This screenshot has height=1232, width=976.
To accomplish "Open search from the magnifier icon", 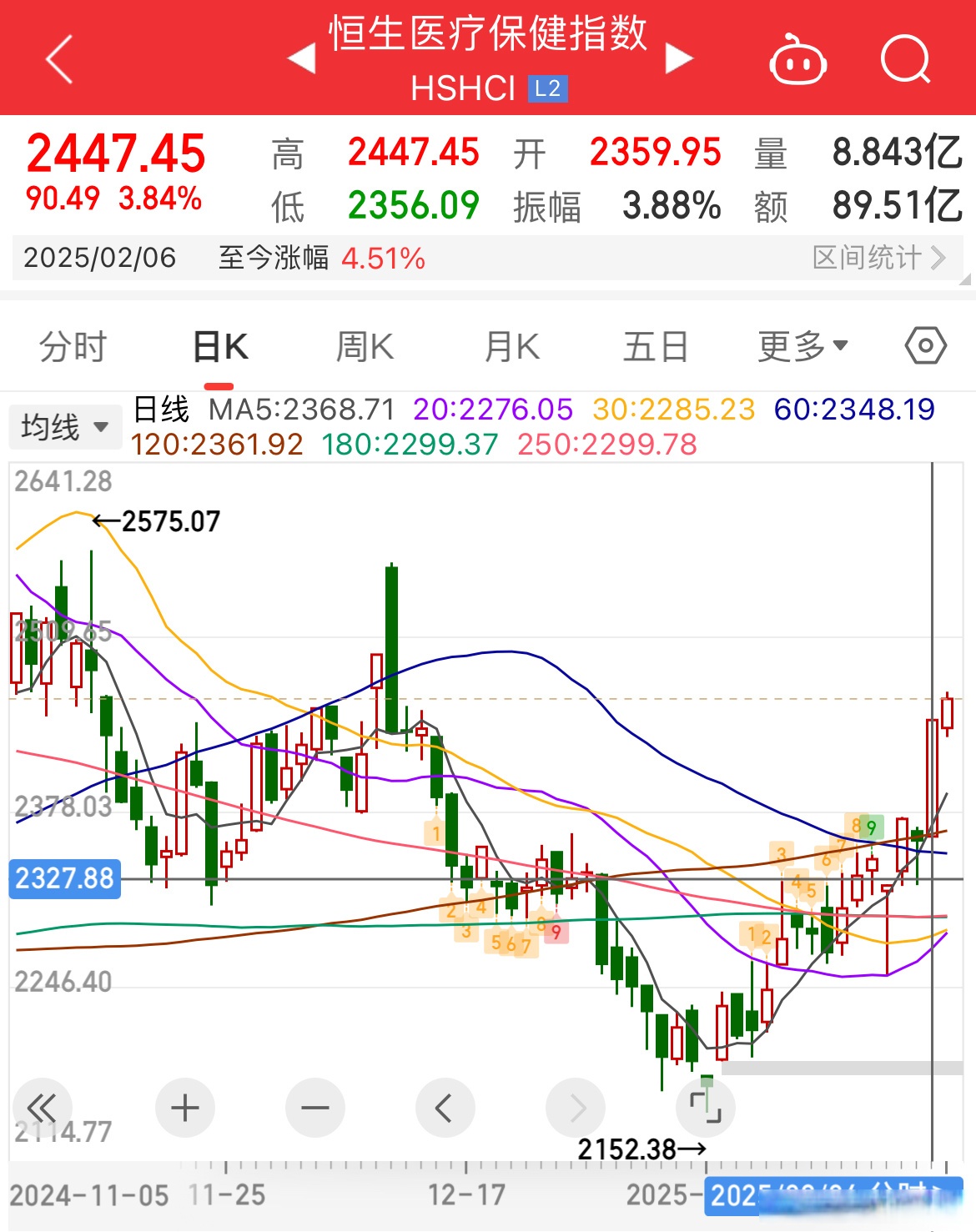I will (905, 59).
